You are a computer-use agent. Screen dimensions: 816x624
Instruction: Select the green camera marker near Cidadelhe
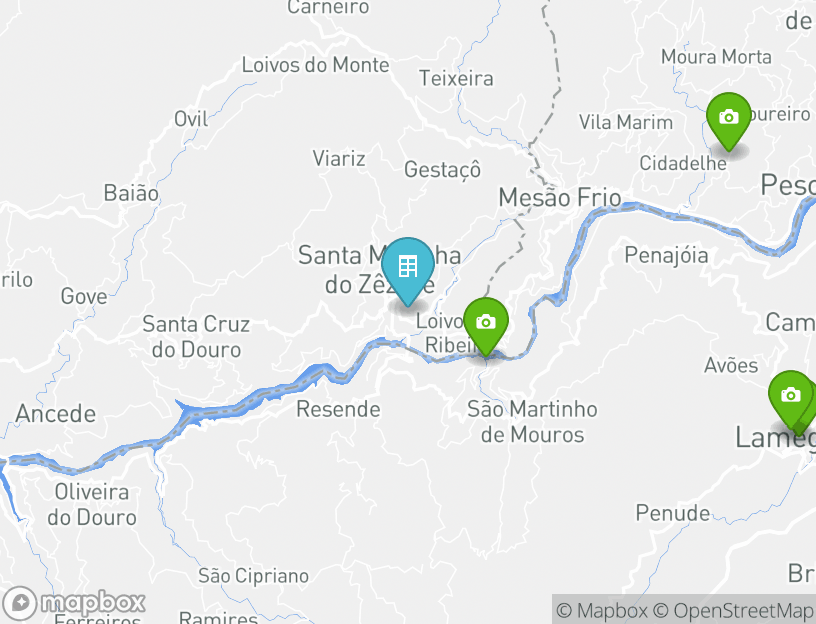click(729, 118)
